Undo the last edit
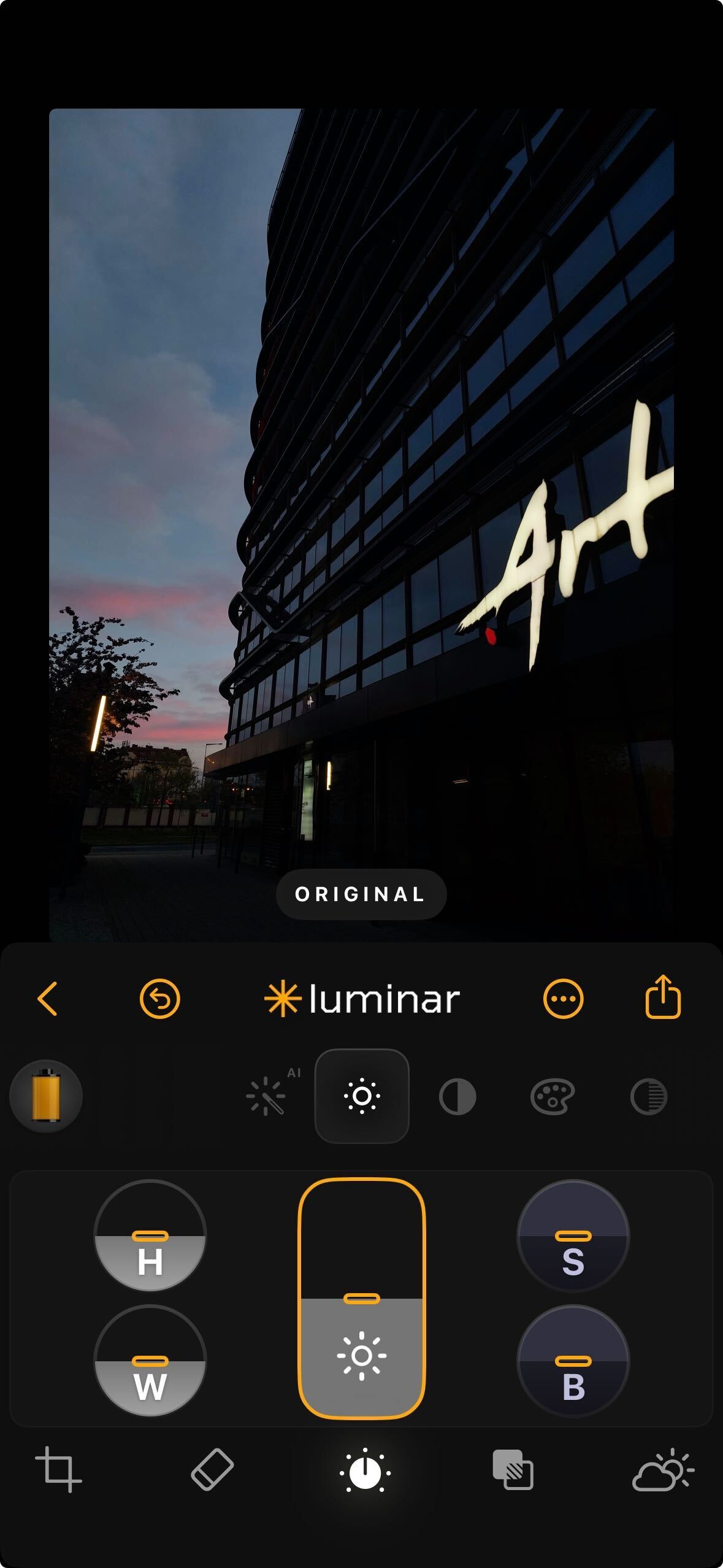 click(x=159, y=999)
